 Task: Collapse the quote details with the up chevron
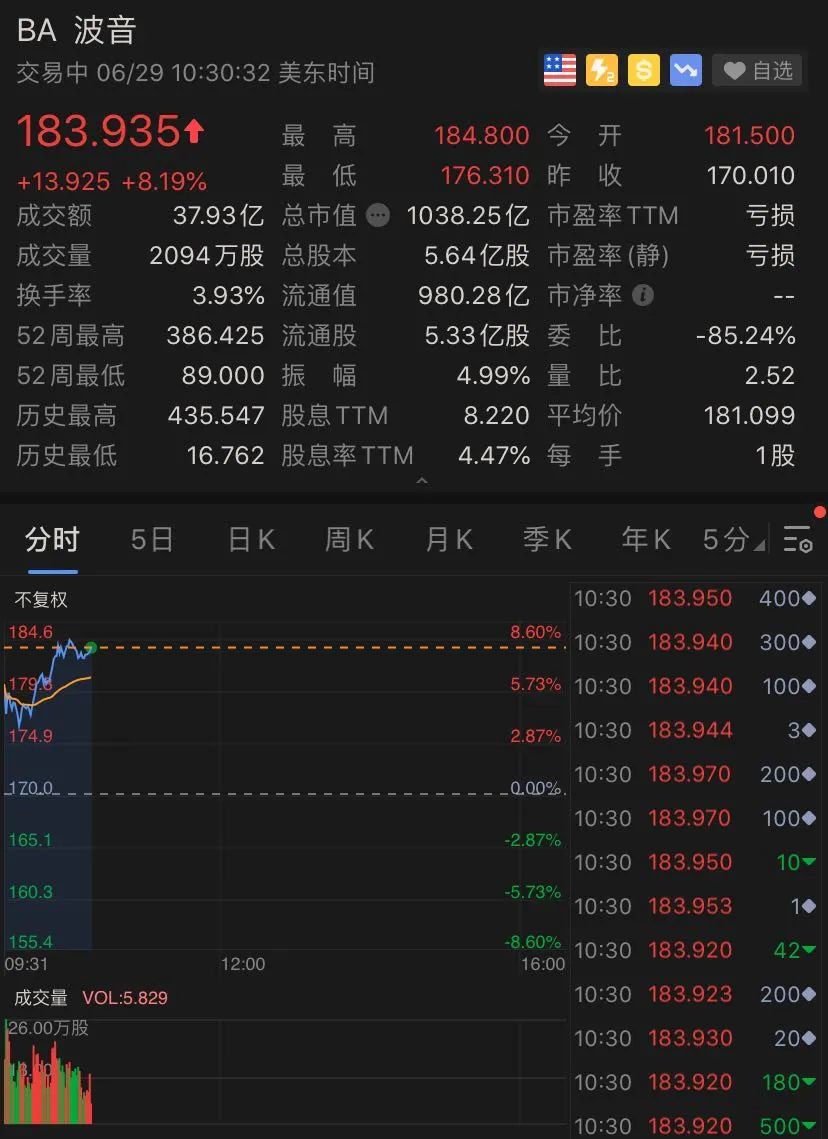tap(422, 480)
